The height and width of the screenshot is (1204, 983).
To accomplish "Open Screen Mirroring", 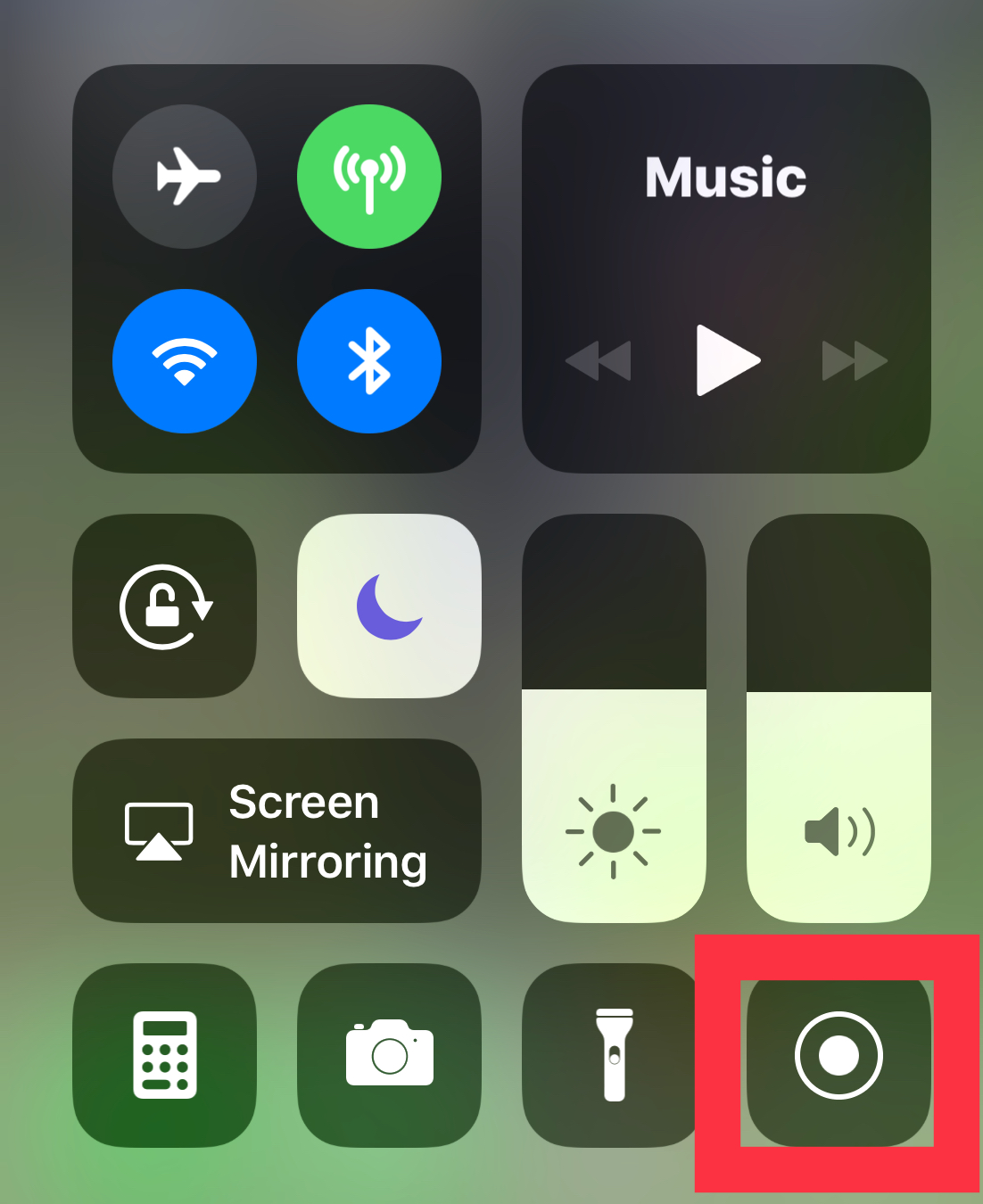I will [x=277, y=831].
